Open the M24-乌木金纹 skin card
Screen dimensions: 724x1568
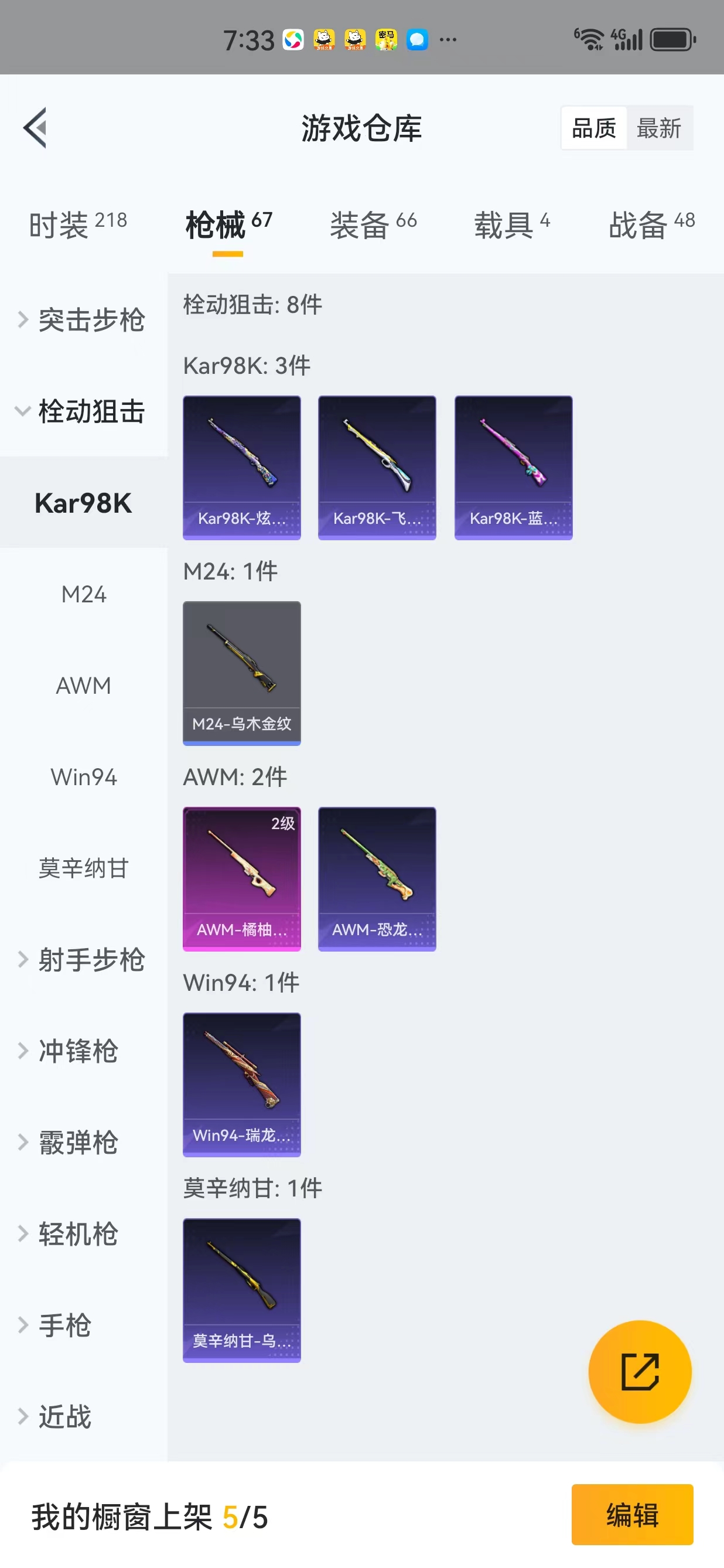(241, 673)
